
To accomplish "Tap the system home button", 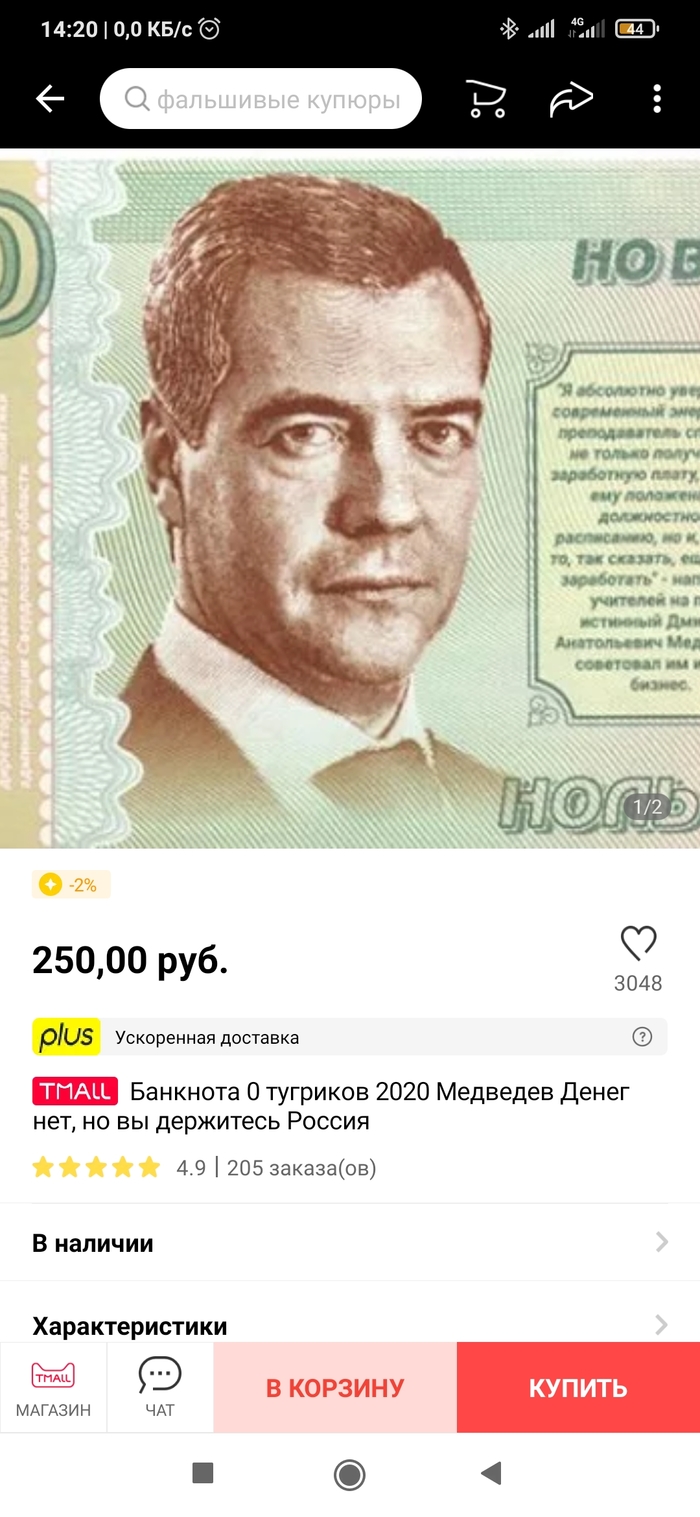I will click(x=349, y=1473).
